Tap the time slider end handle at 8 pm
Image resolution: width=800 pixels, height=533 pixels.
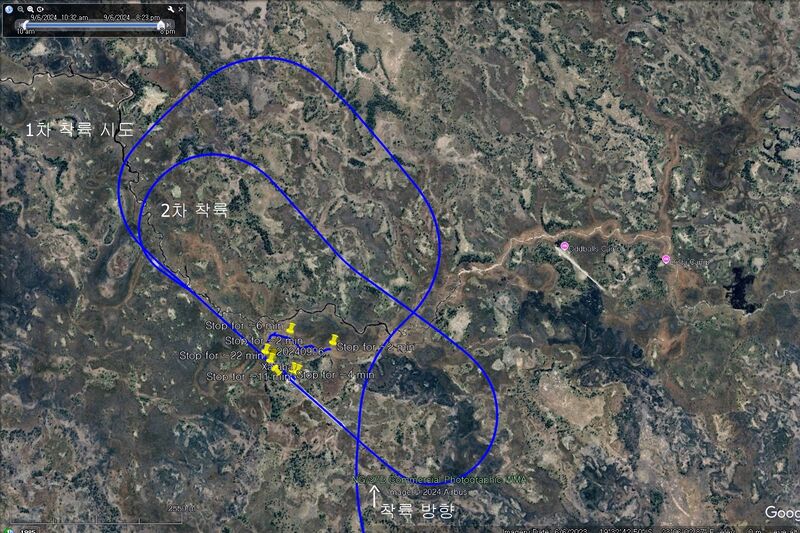coord(161,25)
